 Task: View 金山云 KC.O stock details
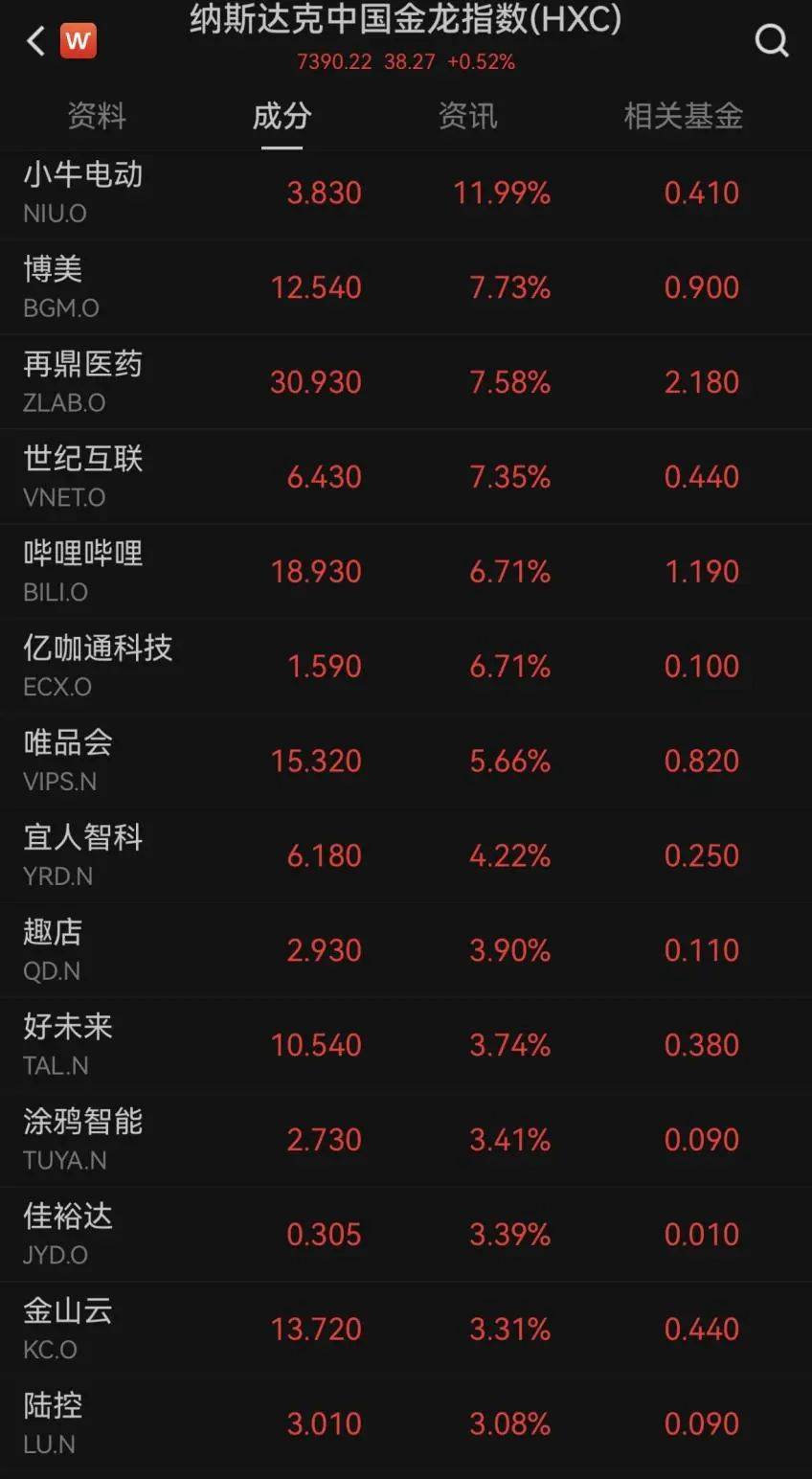coord(406,1330)
